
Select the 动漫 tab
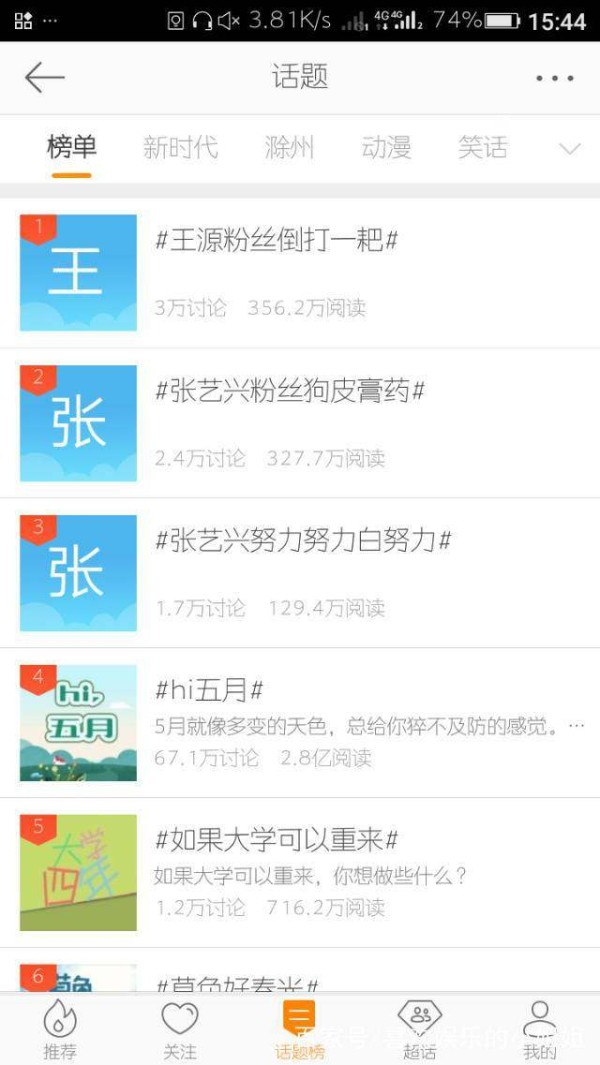click(386, 147)
